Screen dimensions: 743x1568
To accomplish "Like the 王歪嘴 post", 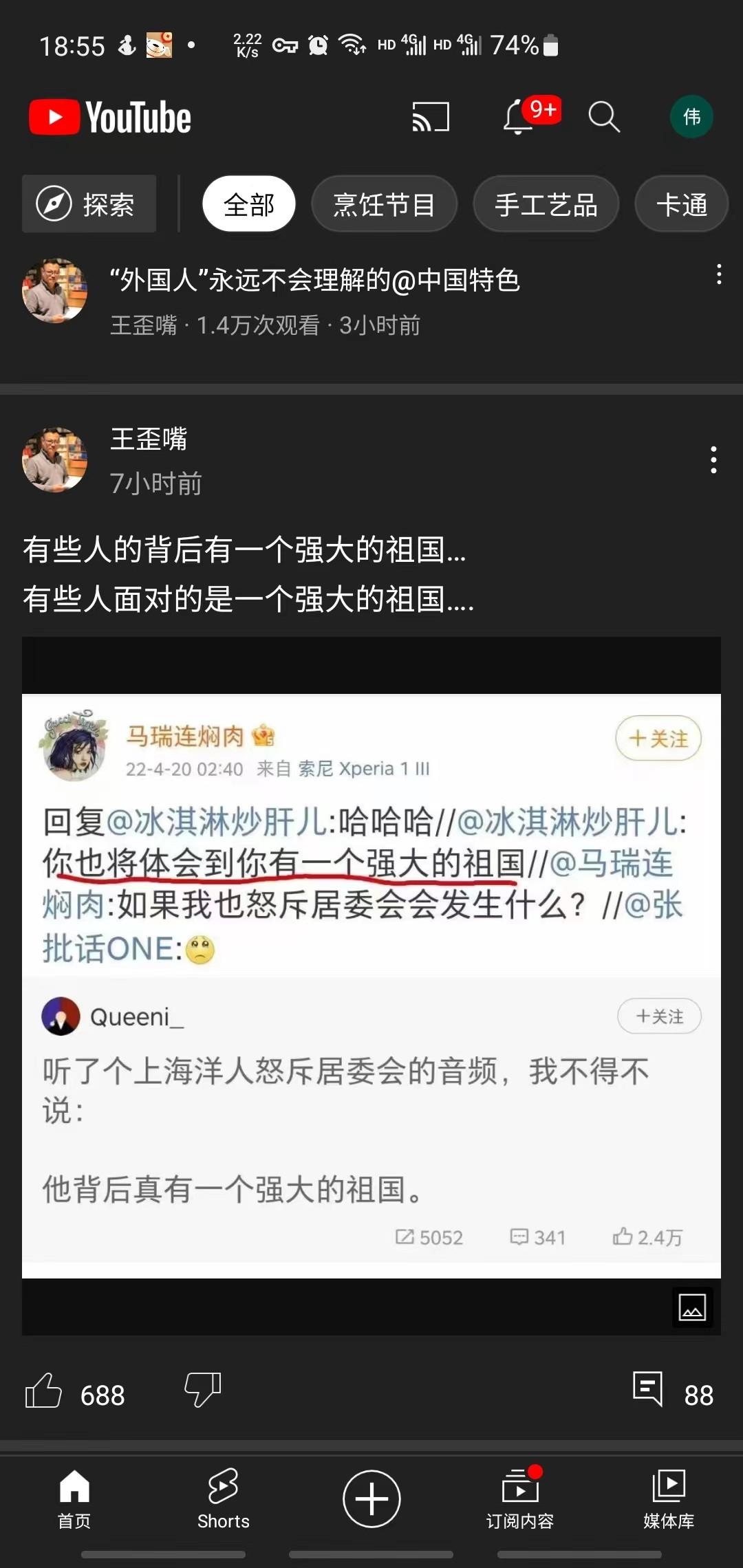I will click(x=43, y=1391).
